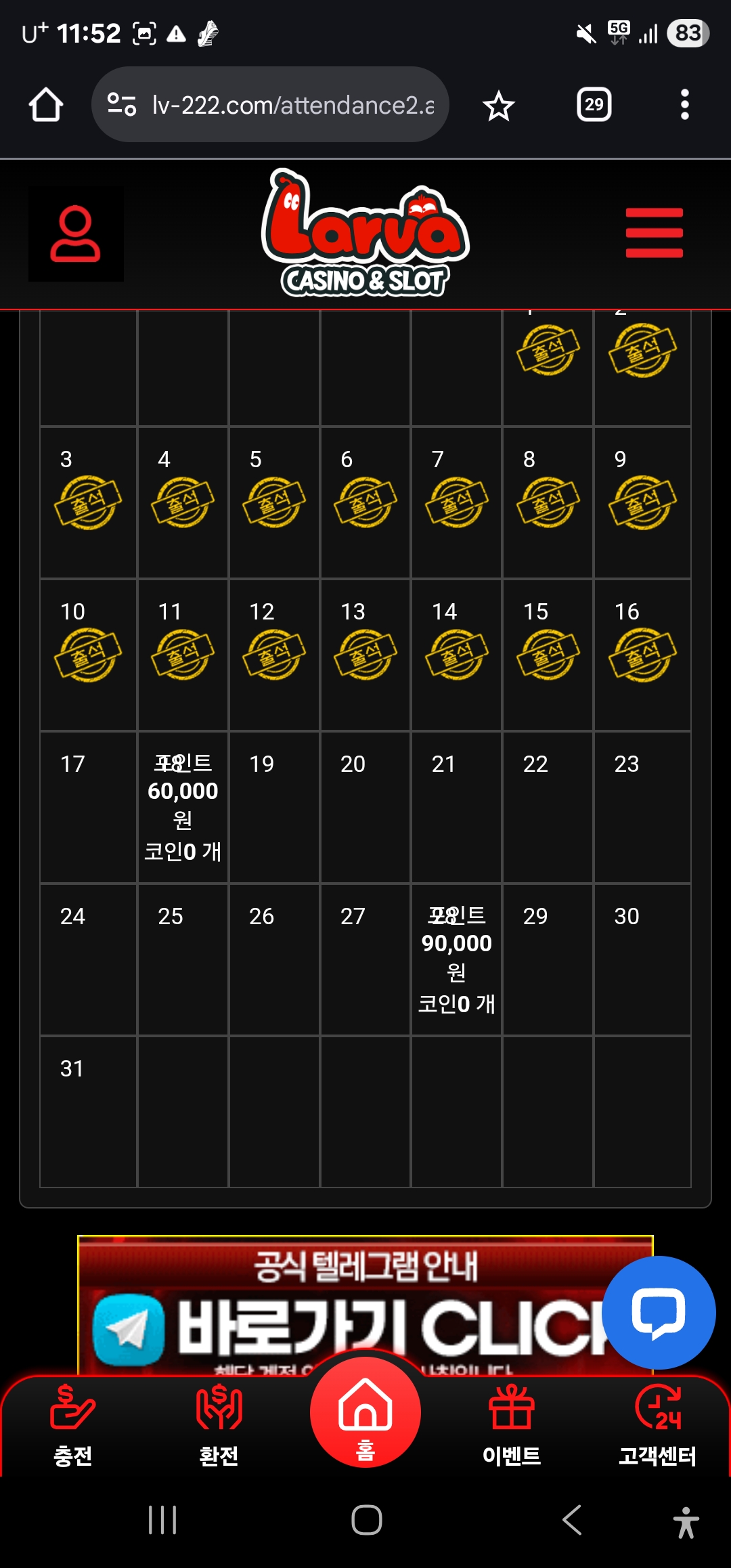Open the user profile icon
731x1568 pixels.
coord(75,234)
